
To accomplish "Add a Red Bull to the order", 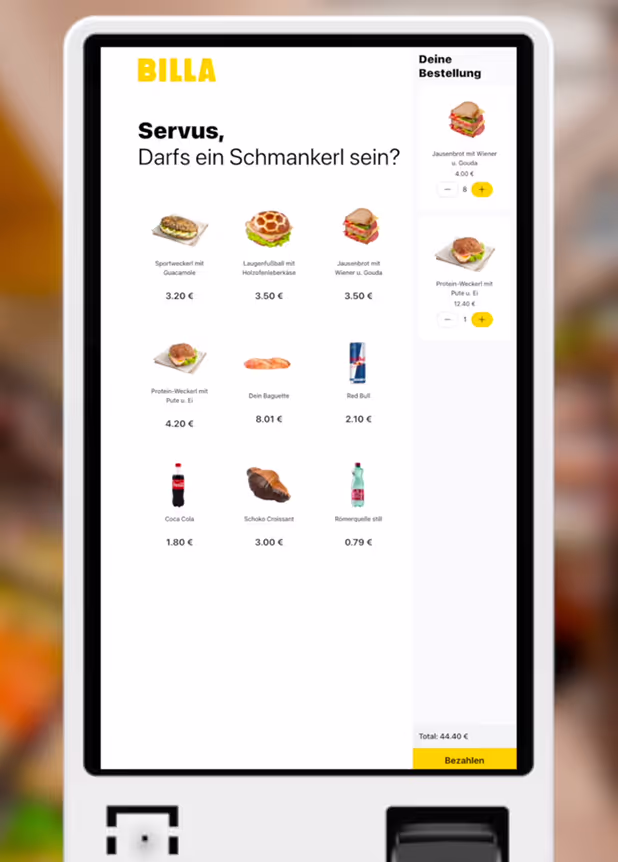I will [358, 362].
